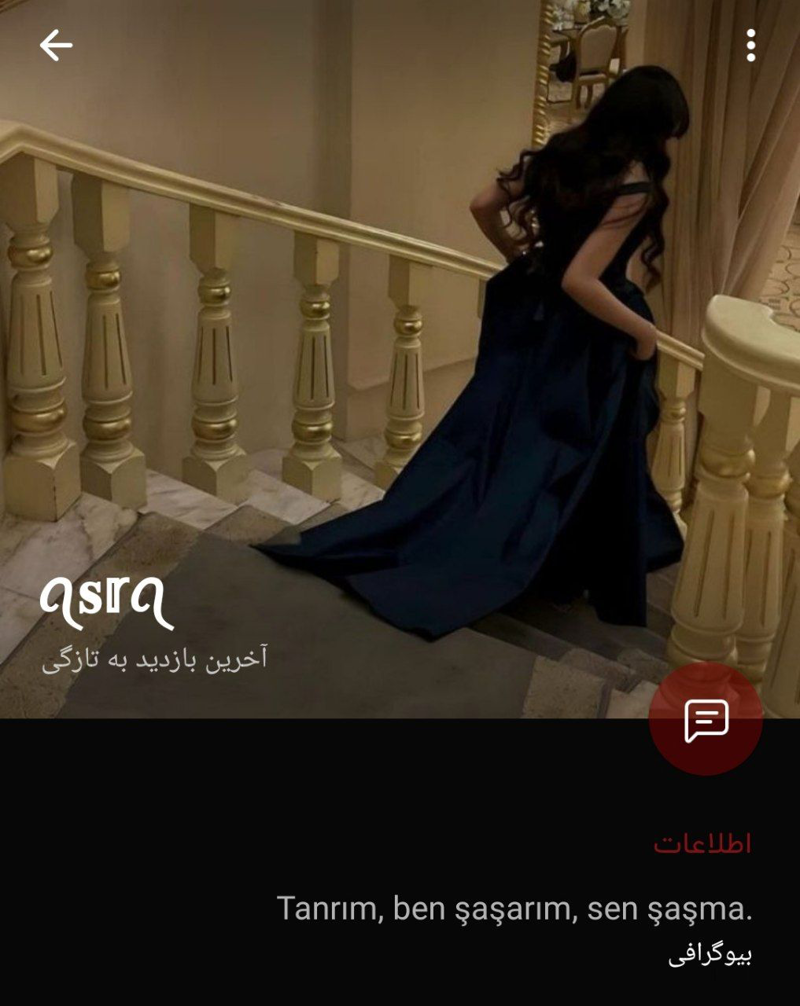The width and height of the screenshot is (800, 1006).
Task: Open the three-dot overflow menu
Action: (x=750, y=45)
